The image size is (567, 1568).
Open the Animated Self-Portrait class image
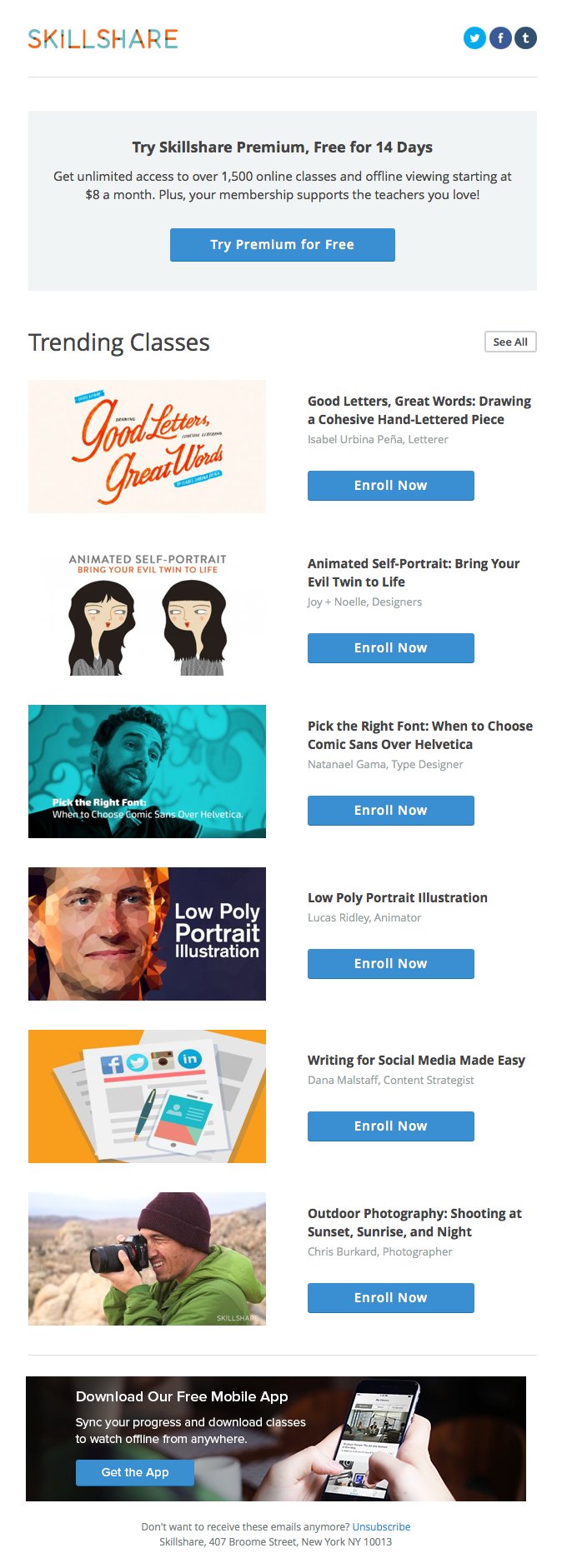pos(147,609)
